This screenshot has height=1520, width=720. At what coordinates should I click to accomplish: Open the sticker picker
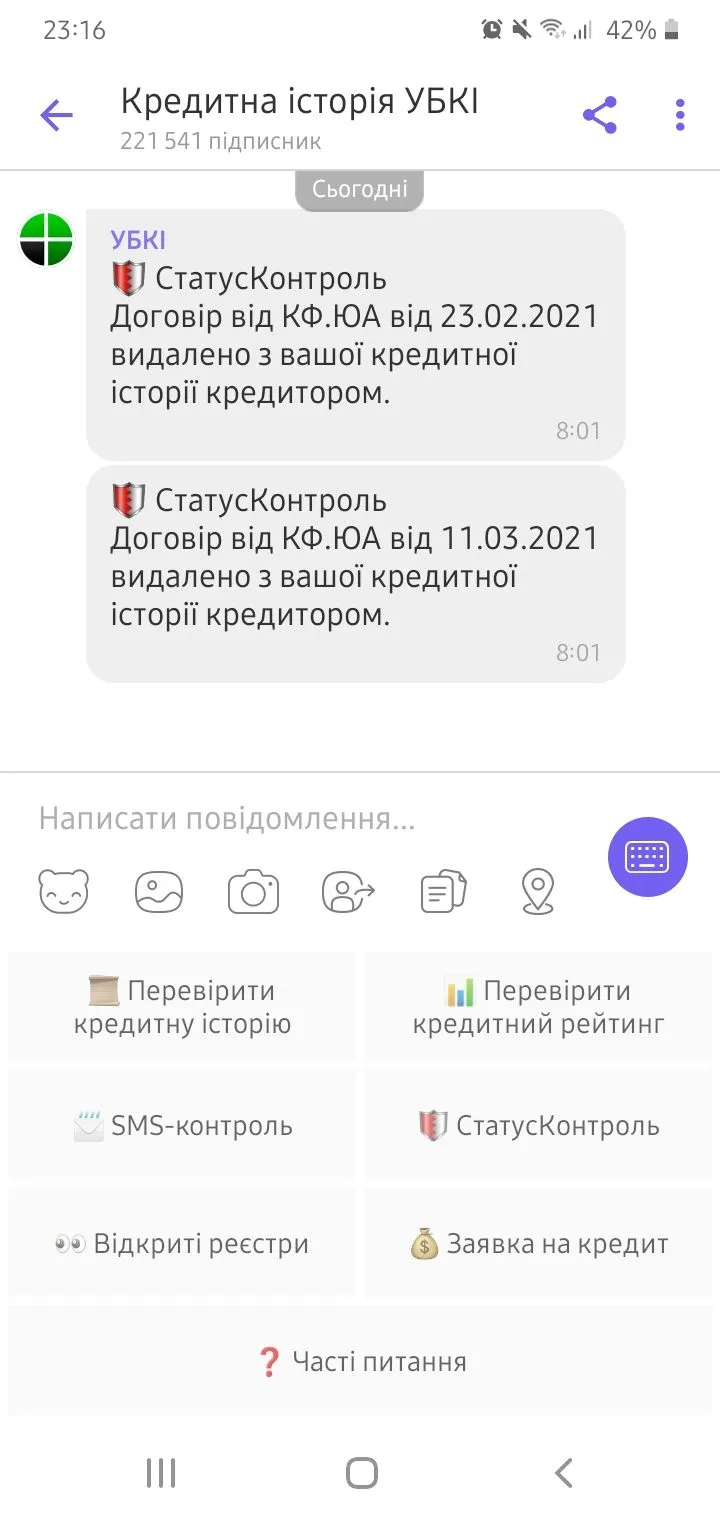[x=63, y=891]
